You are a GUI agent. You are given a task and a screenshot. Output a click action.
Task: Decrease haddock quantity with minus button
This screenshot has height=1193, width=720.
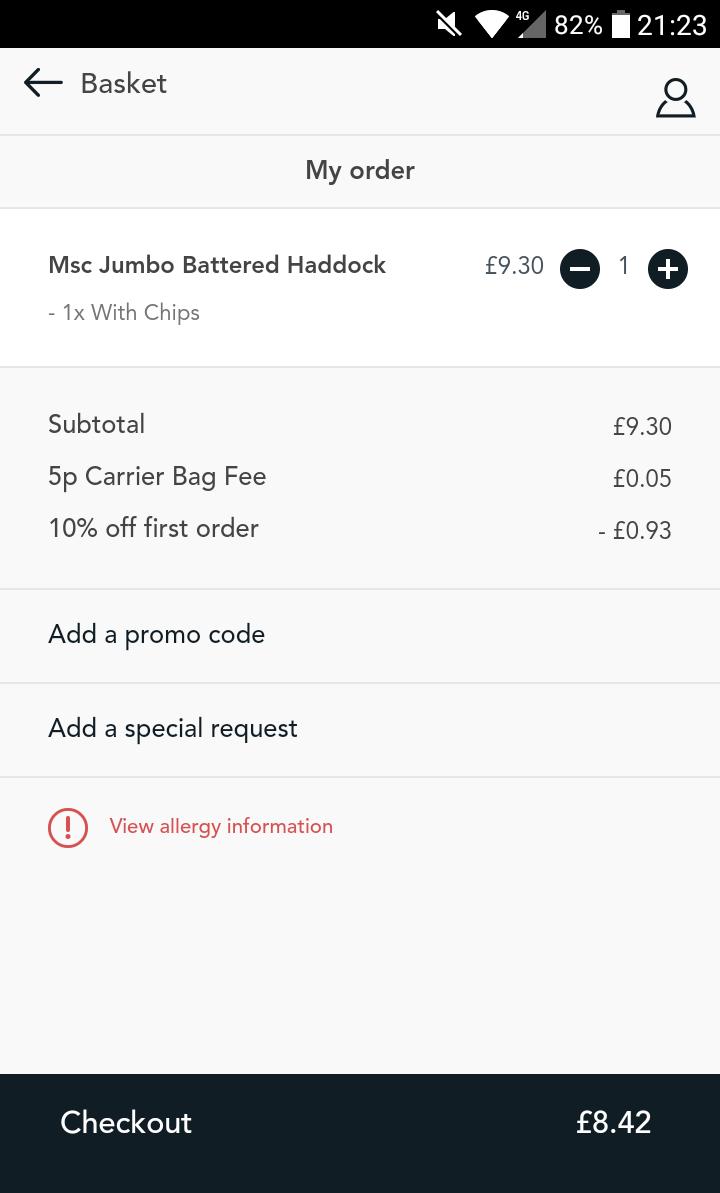click(x=580, y=269)
